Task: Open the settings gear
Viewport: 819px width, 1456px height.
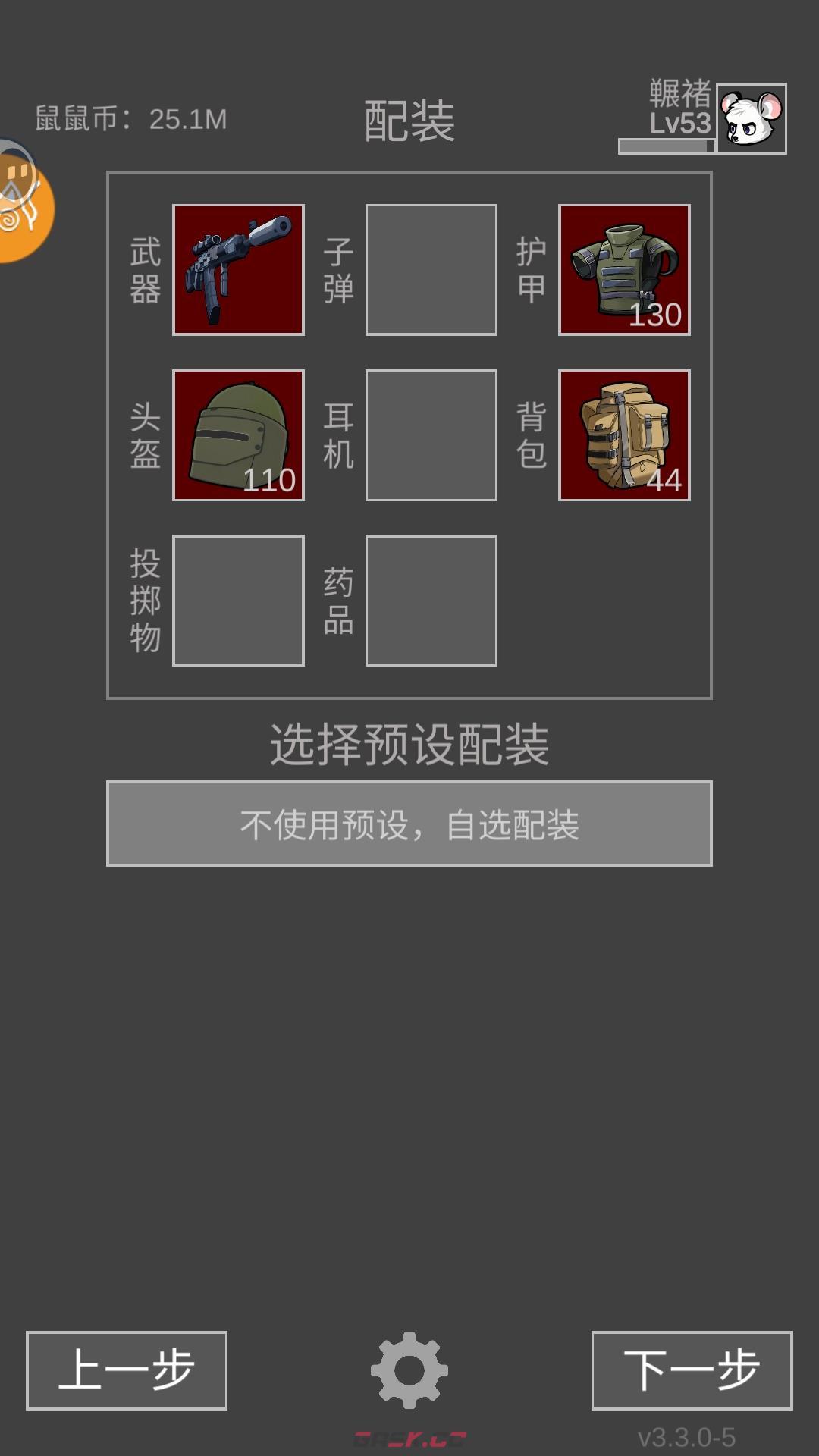Action: (409, 1370)
